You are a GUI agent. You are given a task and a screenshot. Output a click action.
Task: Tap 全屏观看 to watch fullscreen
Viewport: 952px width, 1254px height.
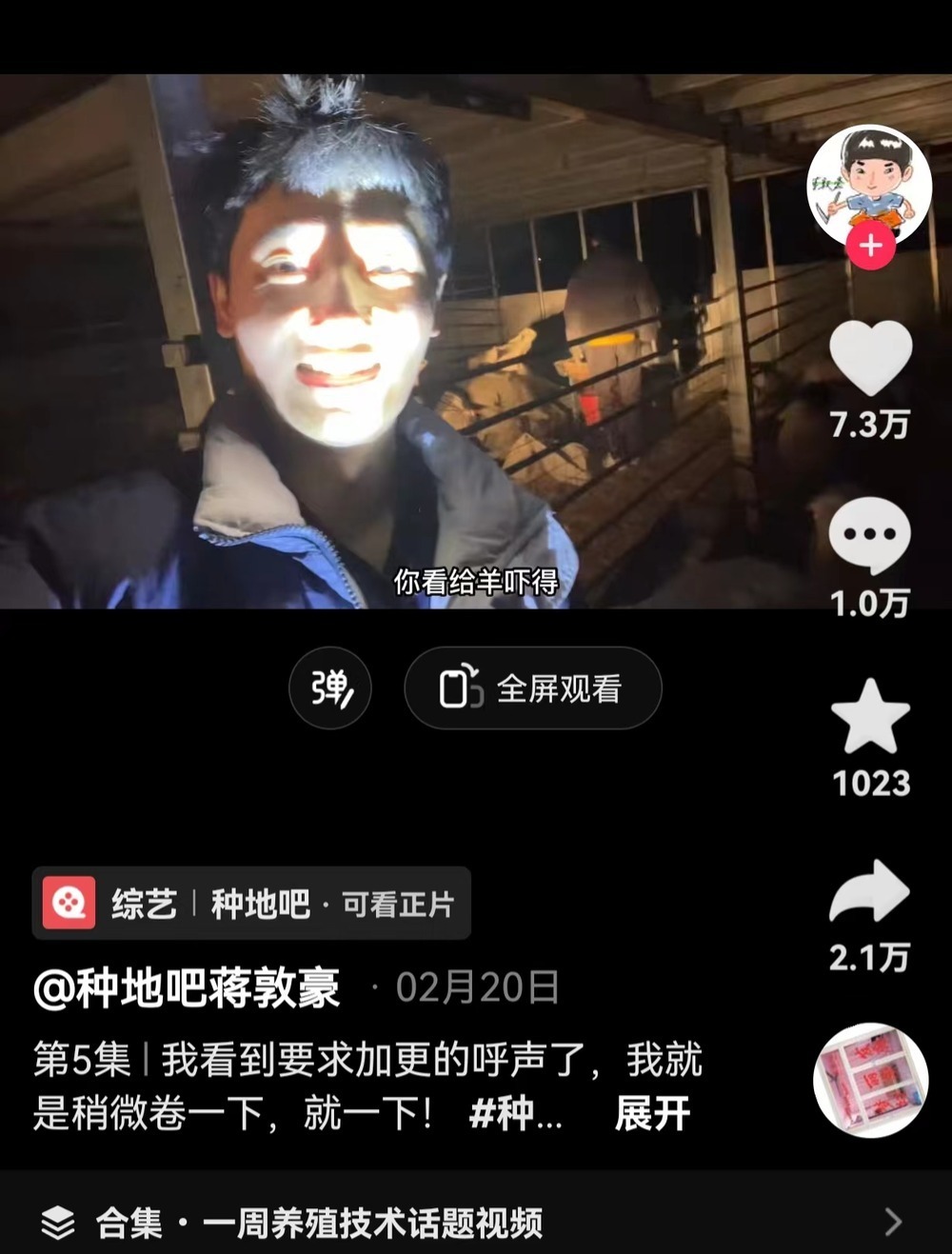pos(532,687)
